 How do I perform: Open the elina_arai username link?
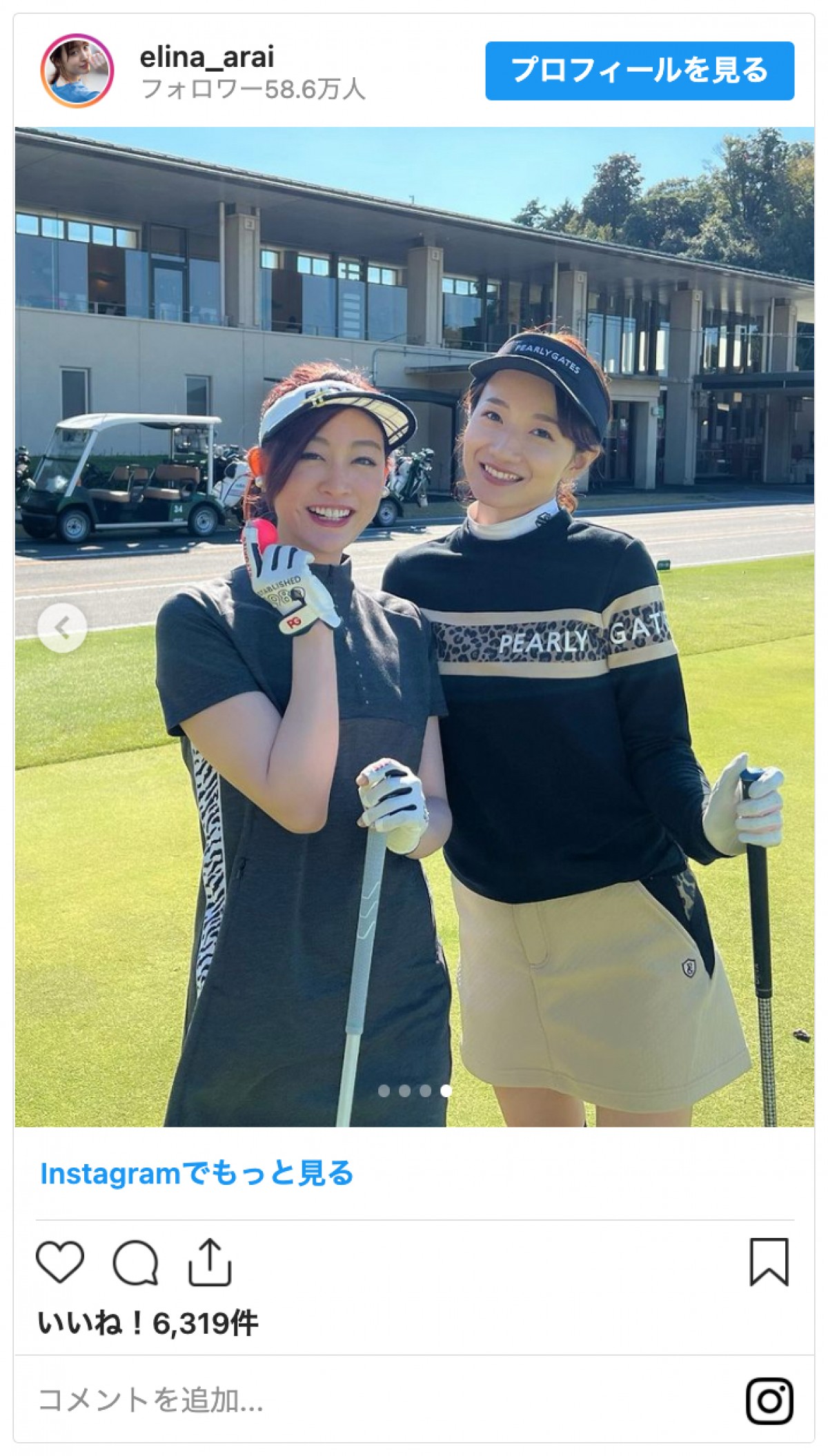coord(207,57)
